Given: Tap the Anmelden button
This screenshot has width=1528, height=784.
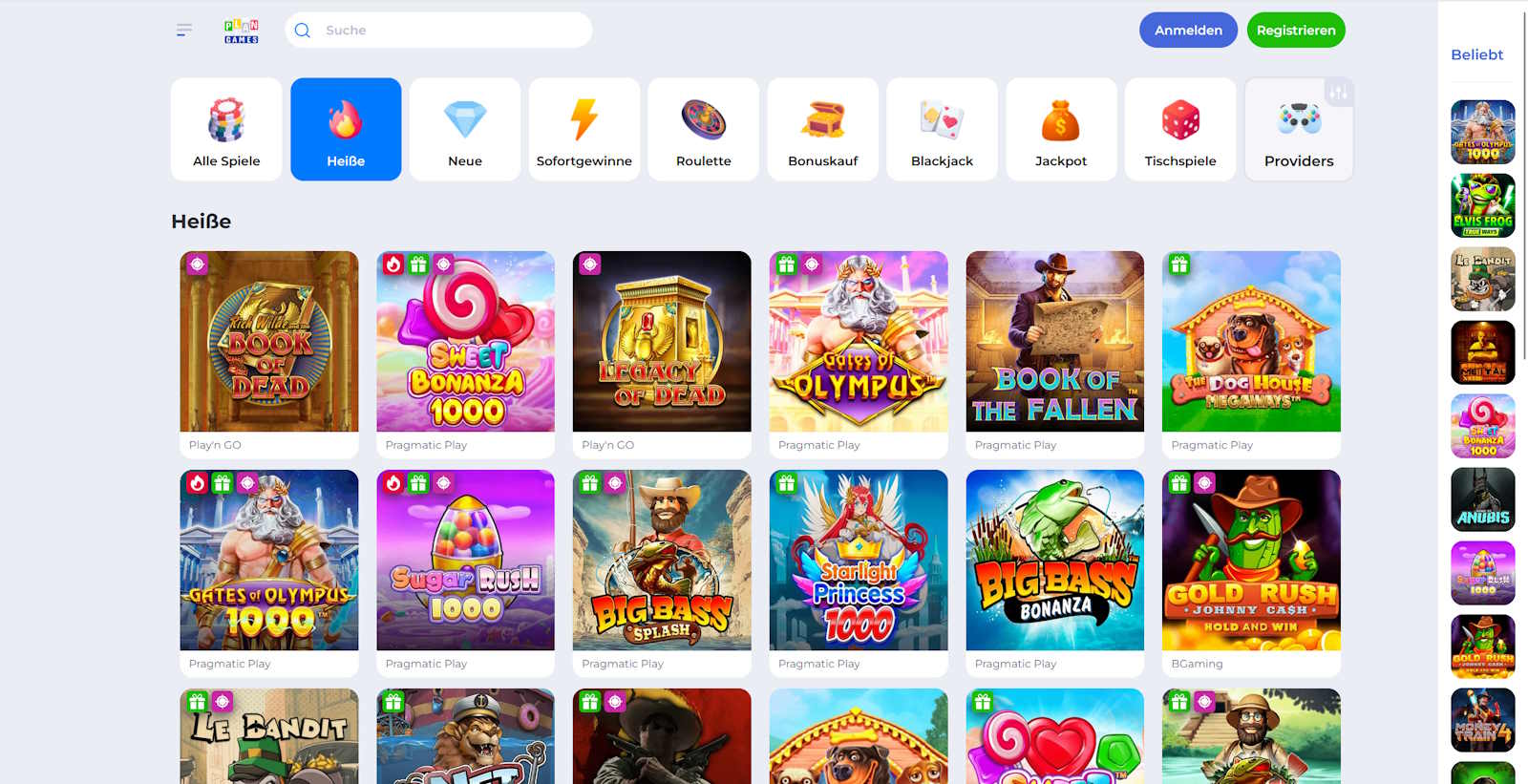Looking at the screenshot, I should [1188, 31].
